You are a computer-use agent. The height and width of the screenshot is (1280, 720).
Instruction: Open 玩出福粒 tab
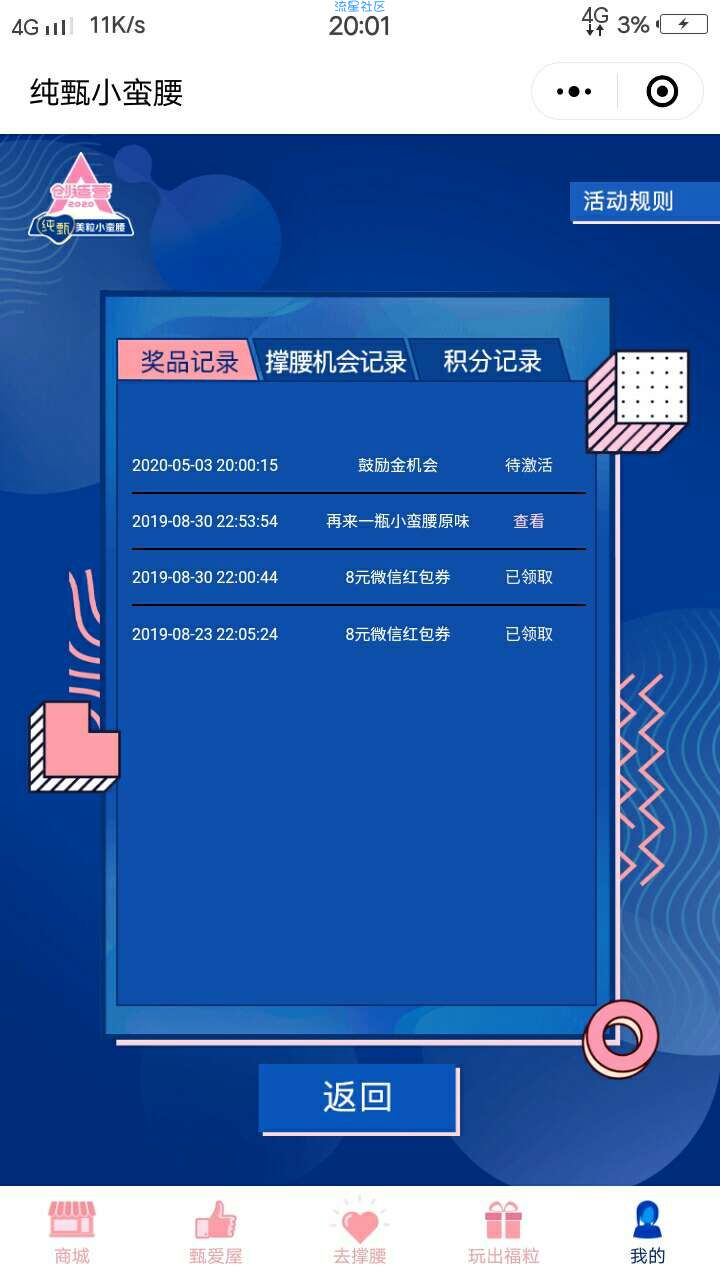[x=503, y=1232]
